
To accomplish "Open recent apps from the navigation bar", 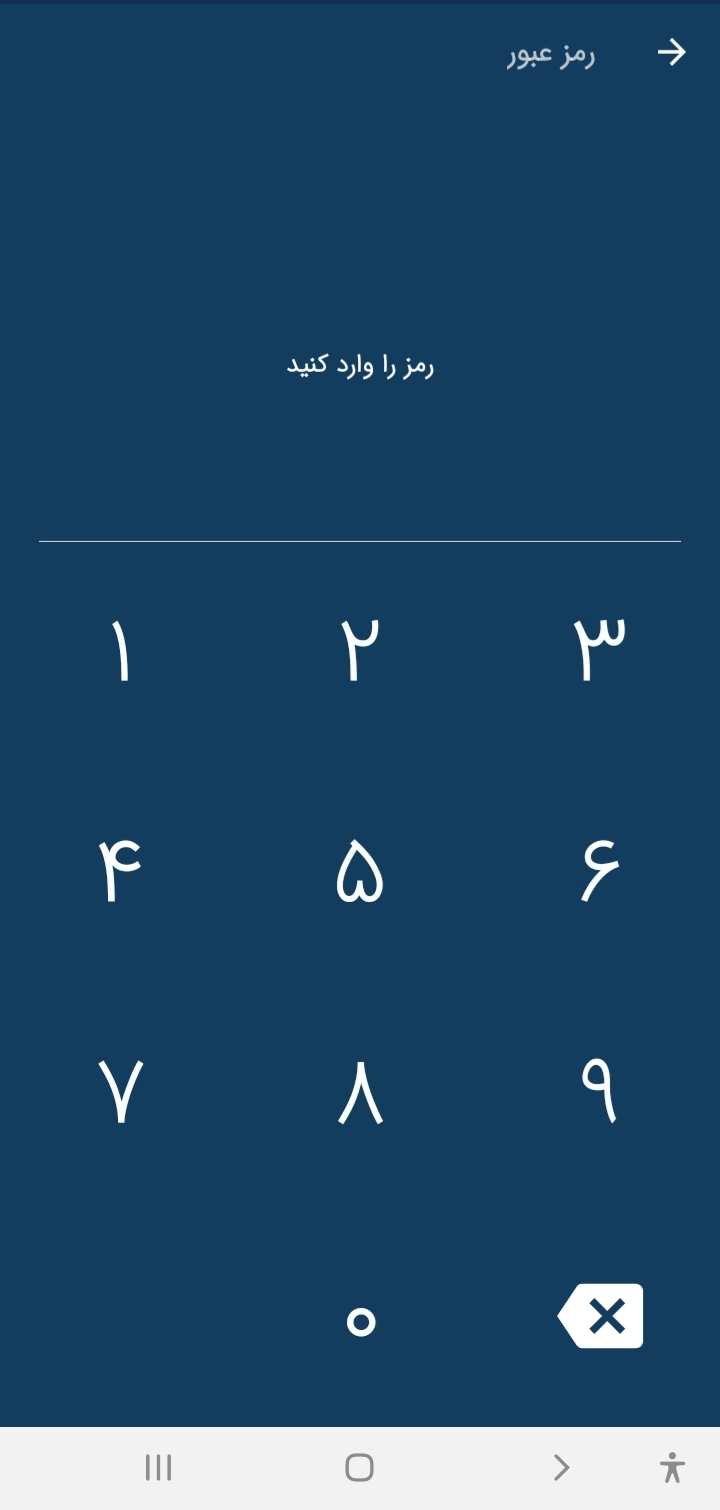I will pos(158,1467).
